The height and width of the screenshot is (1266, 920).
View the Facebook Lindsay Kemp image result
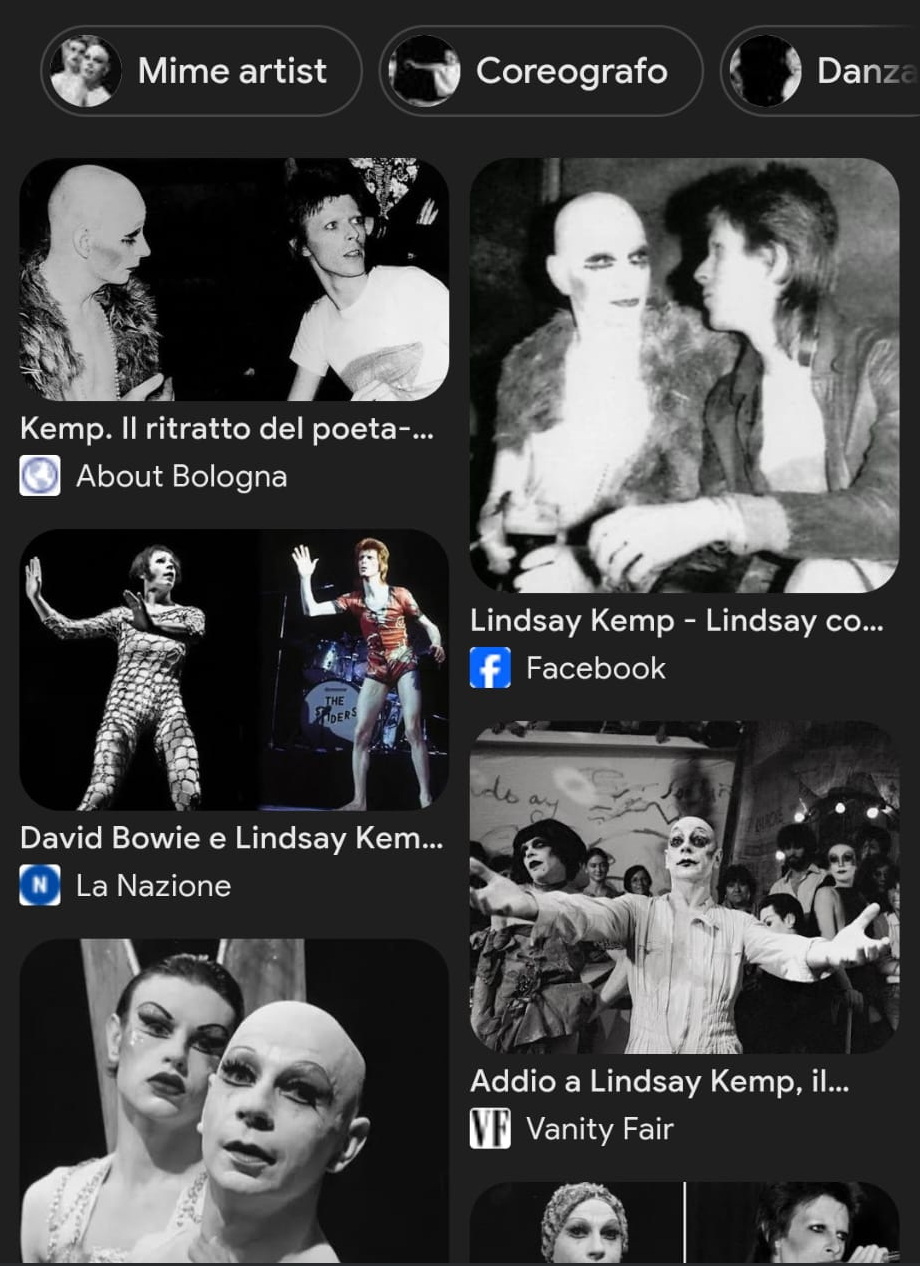[x=684, y=375]
